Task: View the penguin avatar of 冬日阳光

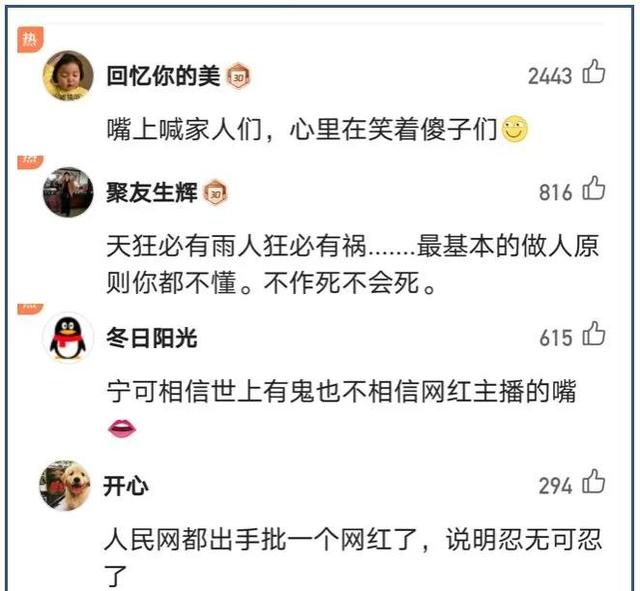Action: point(68,339)
